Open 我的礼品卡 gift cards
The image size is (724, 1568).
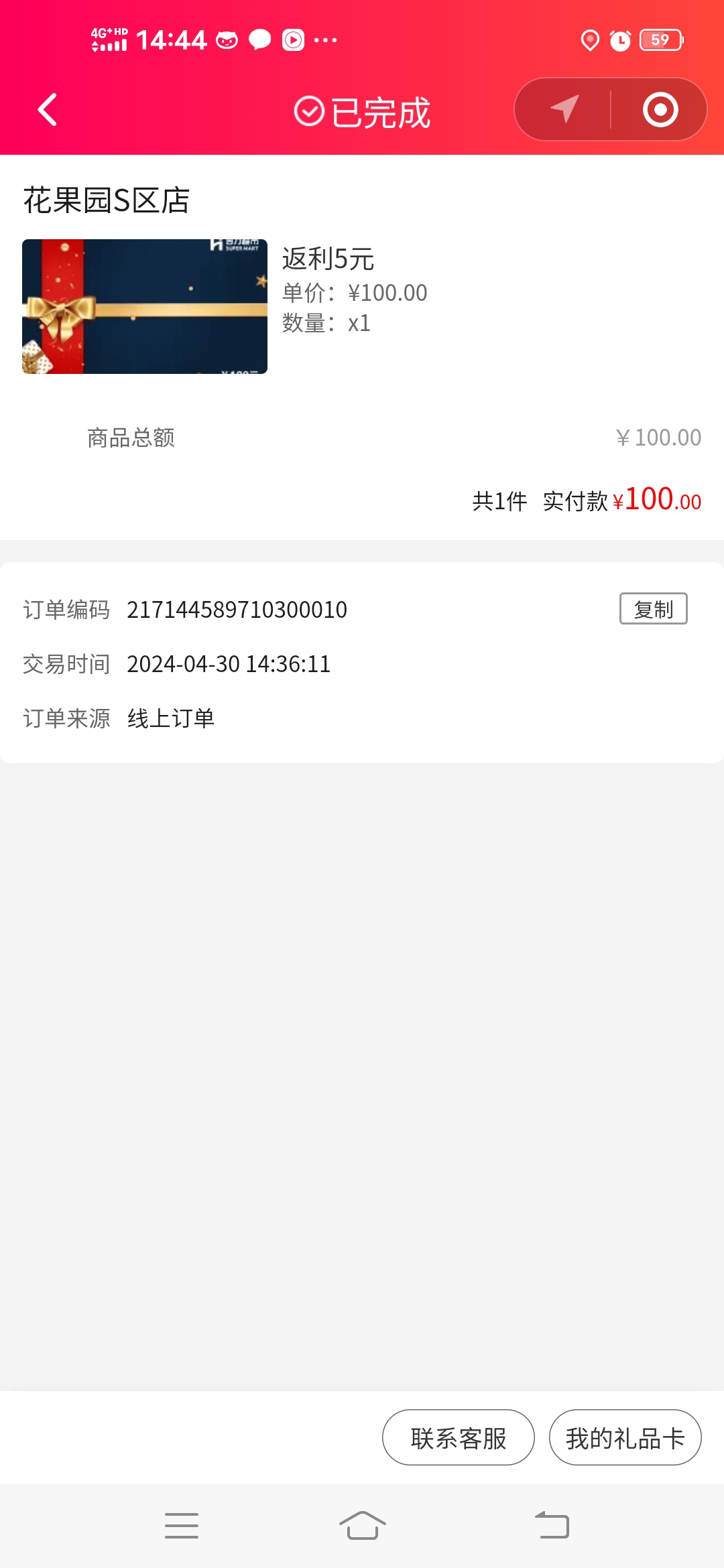pos(625,1437)
